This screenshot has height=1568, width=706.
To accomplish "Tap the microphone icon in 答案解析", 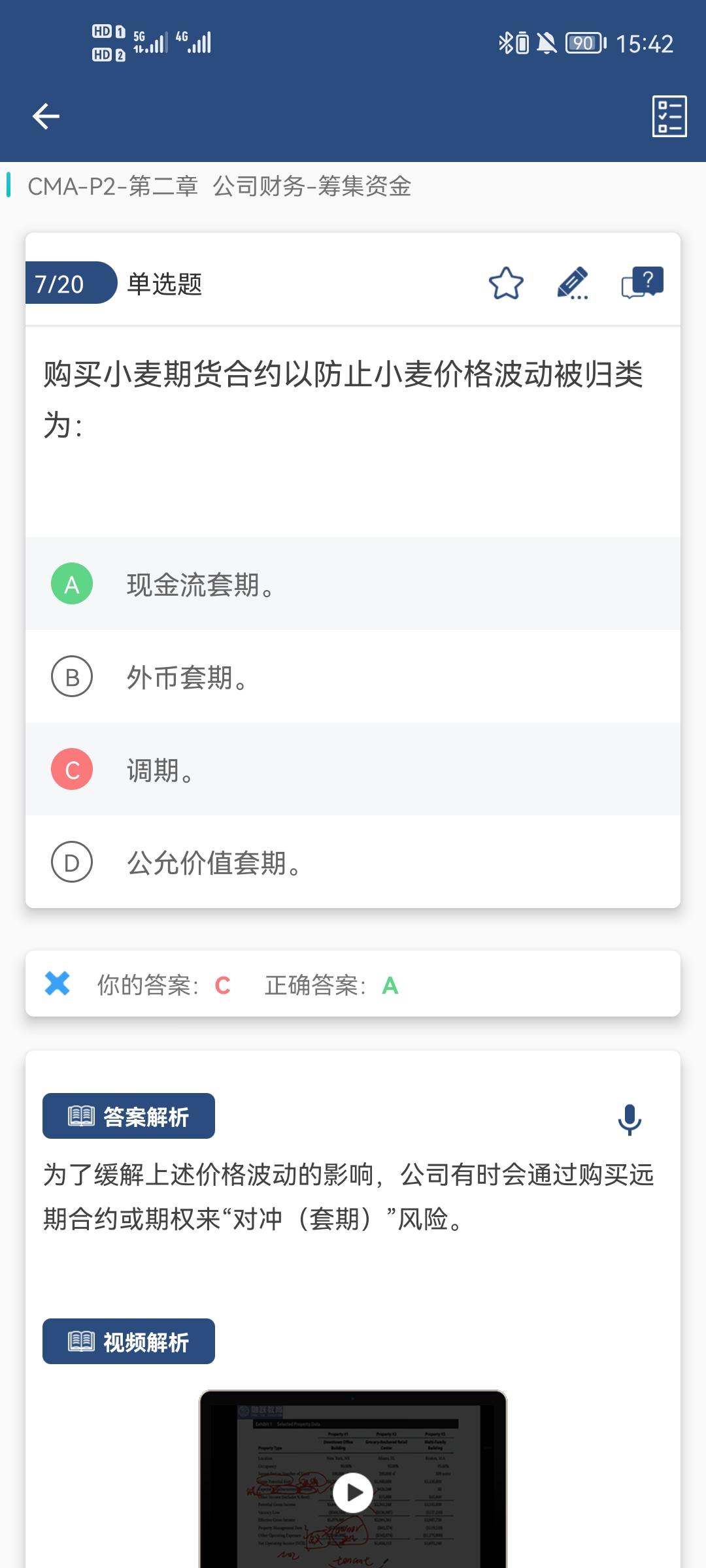I will [x=630, y=1120].
